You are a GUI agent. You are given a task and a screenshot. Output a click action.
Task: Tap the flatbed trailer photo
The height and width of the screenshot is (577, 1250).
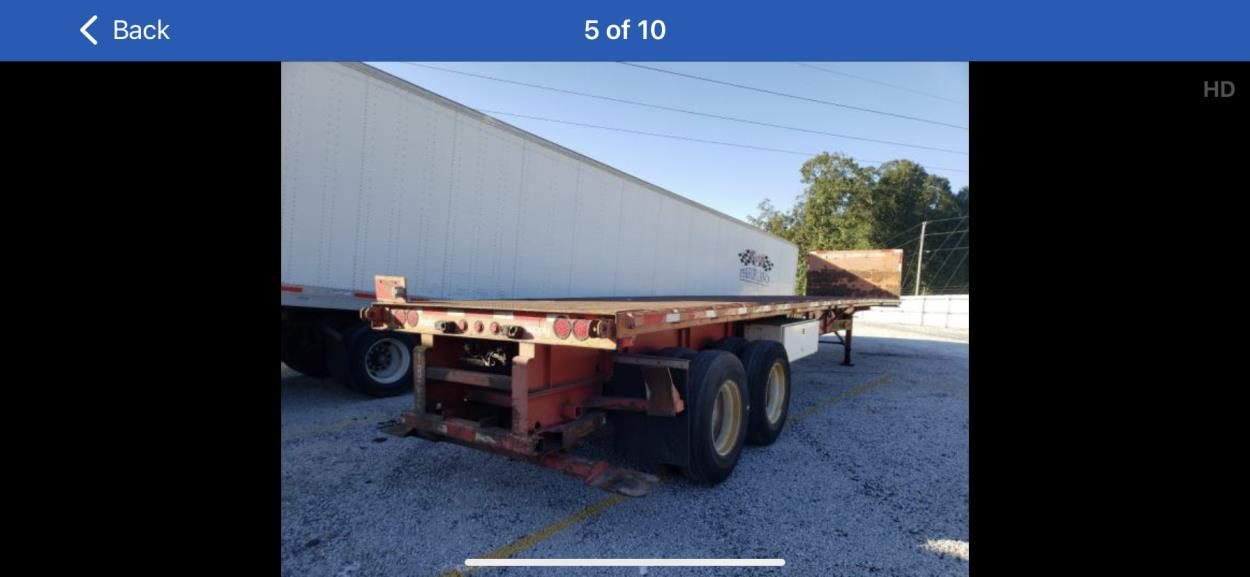tap(624, 318)
